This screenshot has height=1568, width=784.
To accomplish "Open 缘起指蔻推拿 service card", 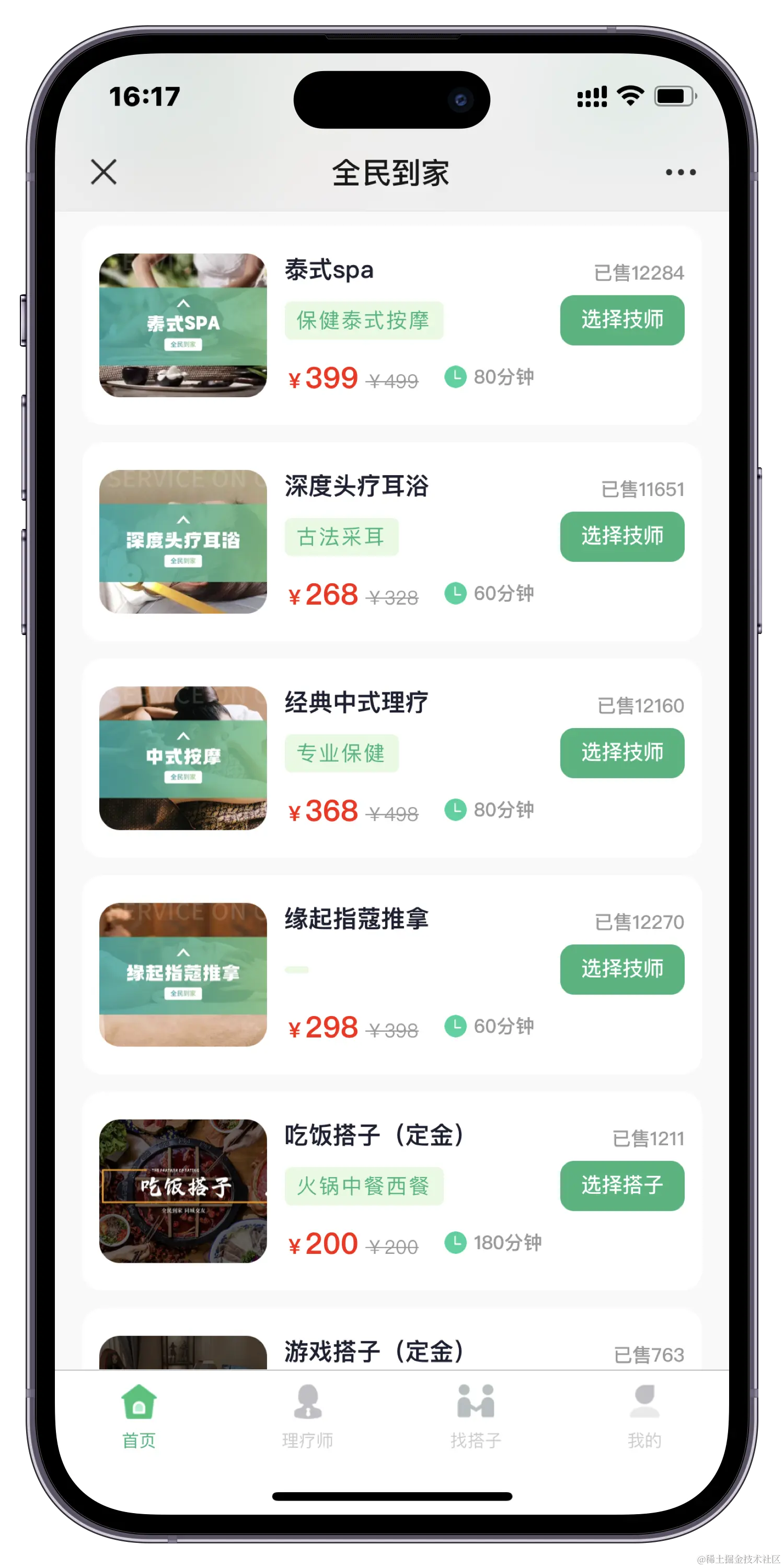I will (x=356, y=919).
